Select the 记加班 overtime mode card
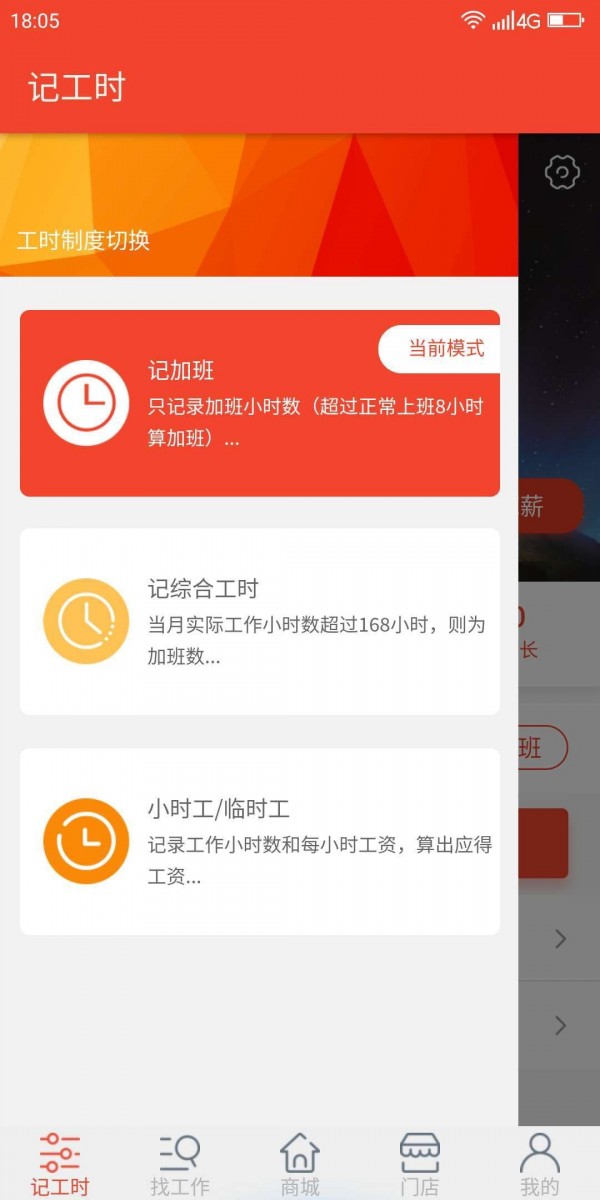This screenshot has width=600, height=1200. pos(260,403)
